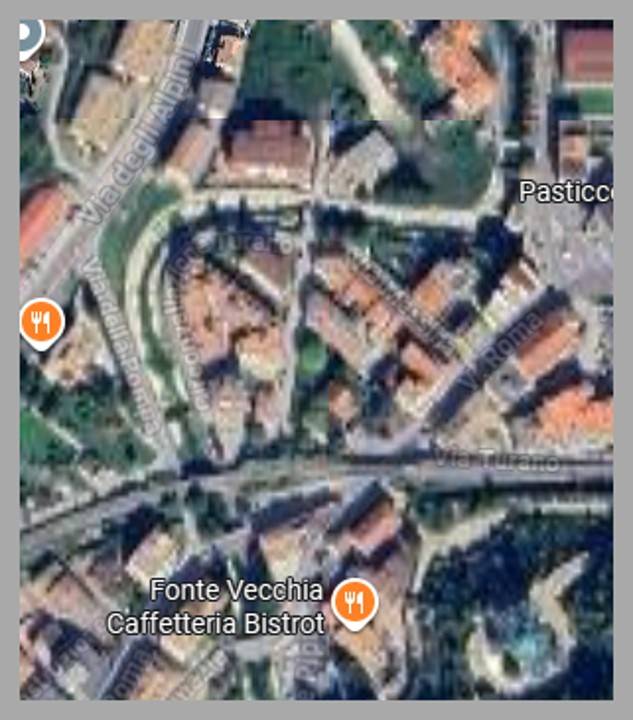Open the Fonte Vecchia Caffetteria Bistrot marker
633x720 pixels.
click(353, 602)
